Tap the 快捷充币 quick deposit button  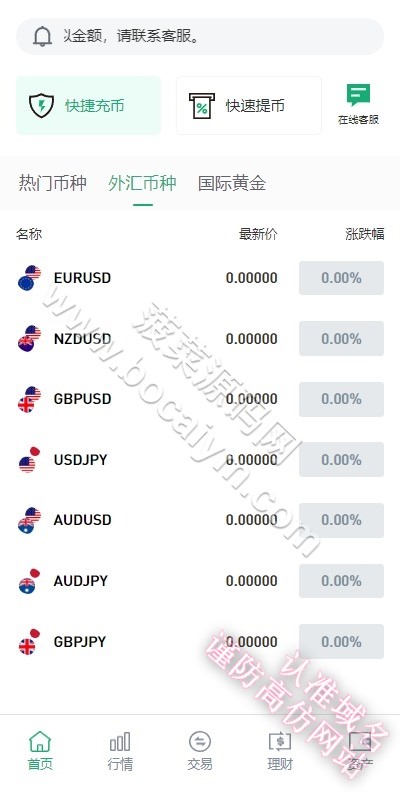point(88,106)
